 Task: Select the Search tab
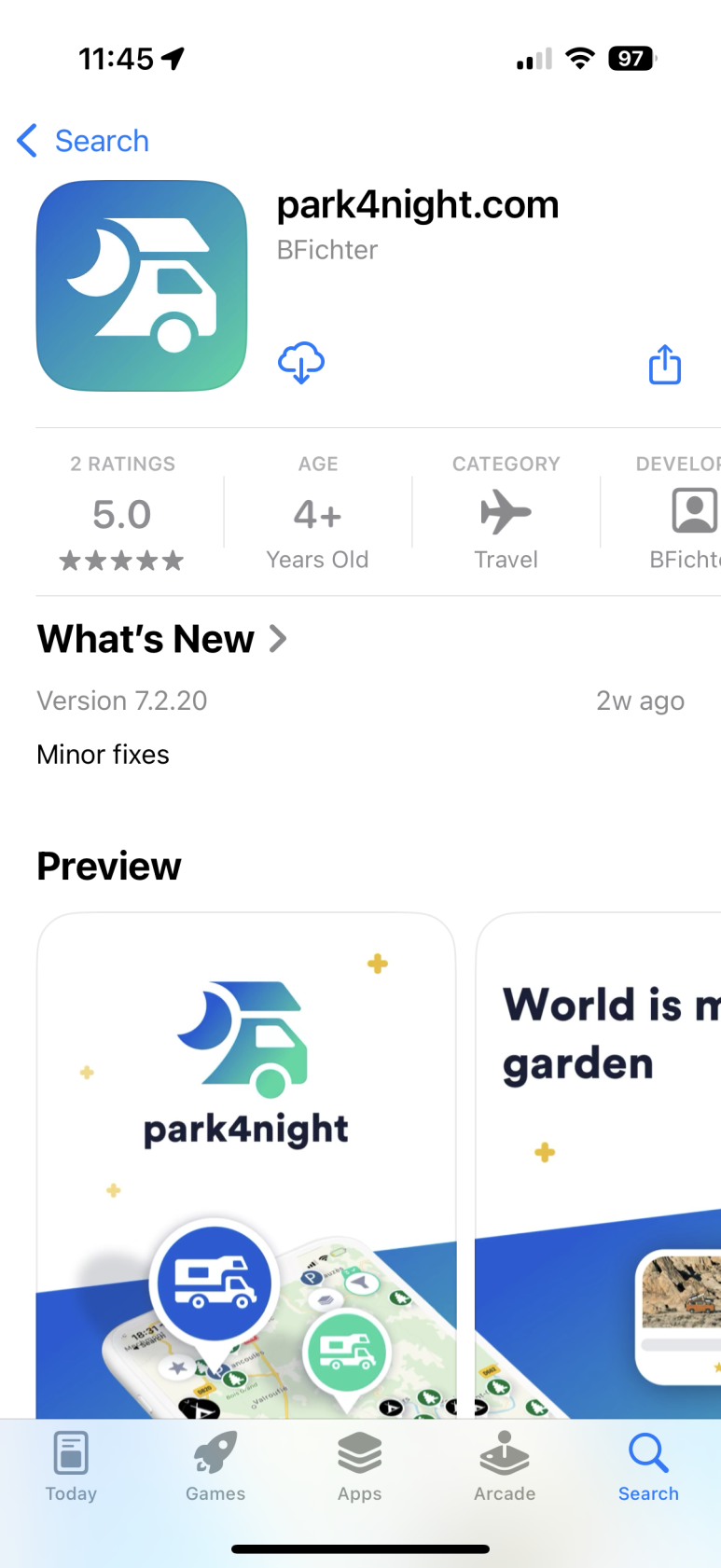click(648, 1467)
